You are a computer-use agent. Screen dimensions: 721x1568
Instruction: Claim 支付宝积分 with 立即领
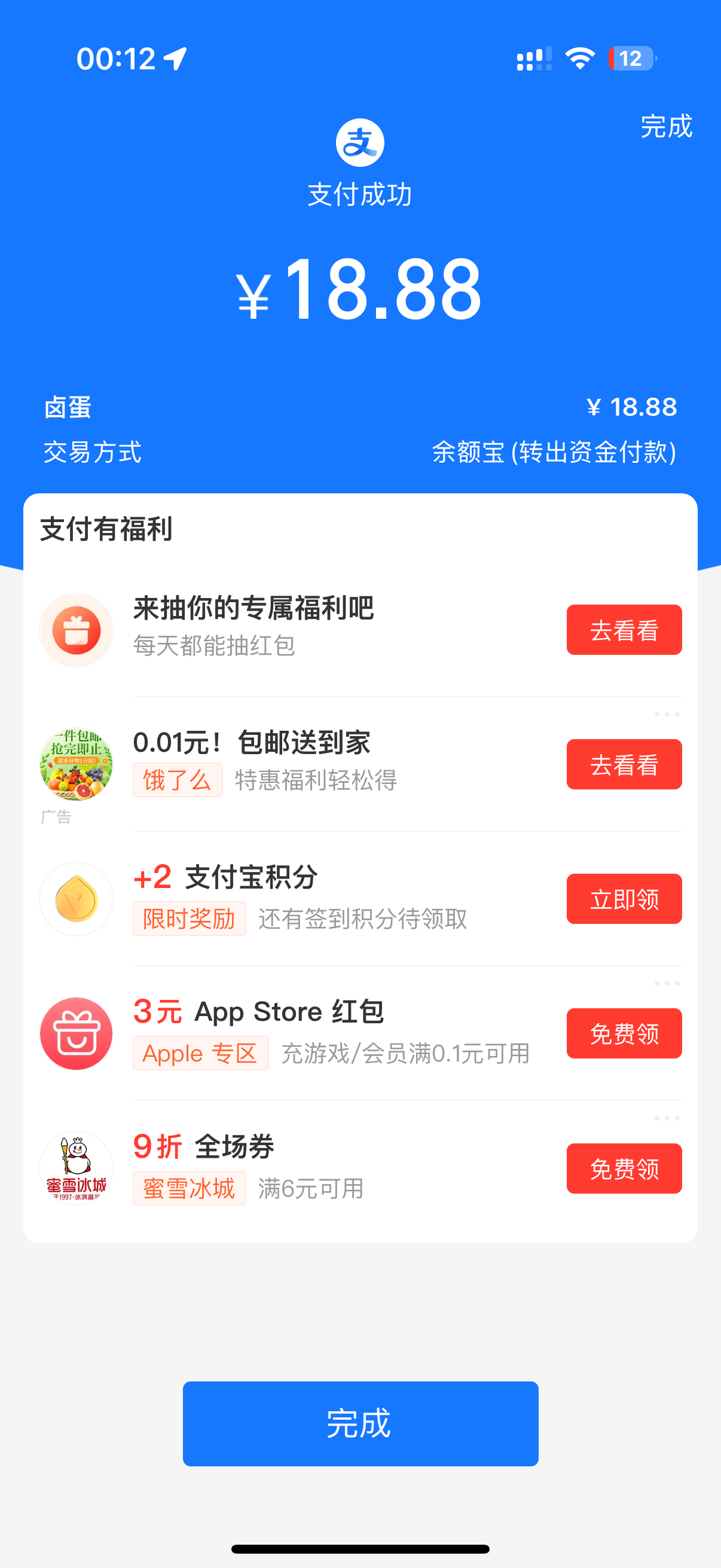pos(624,899)
